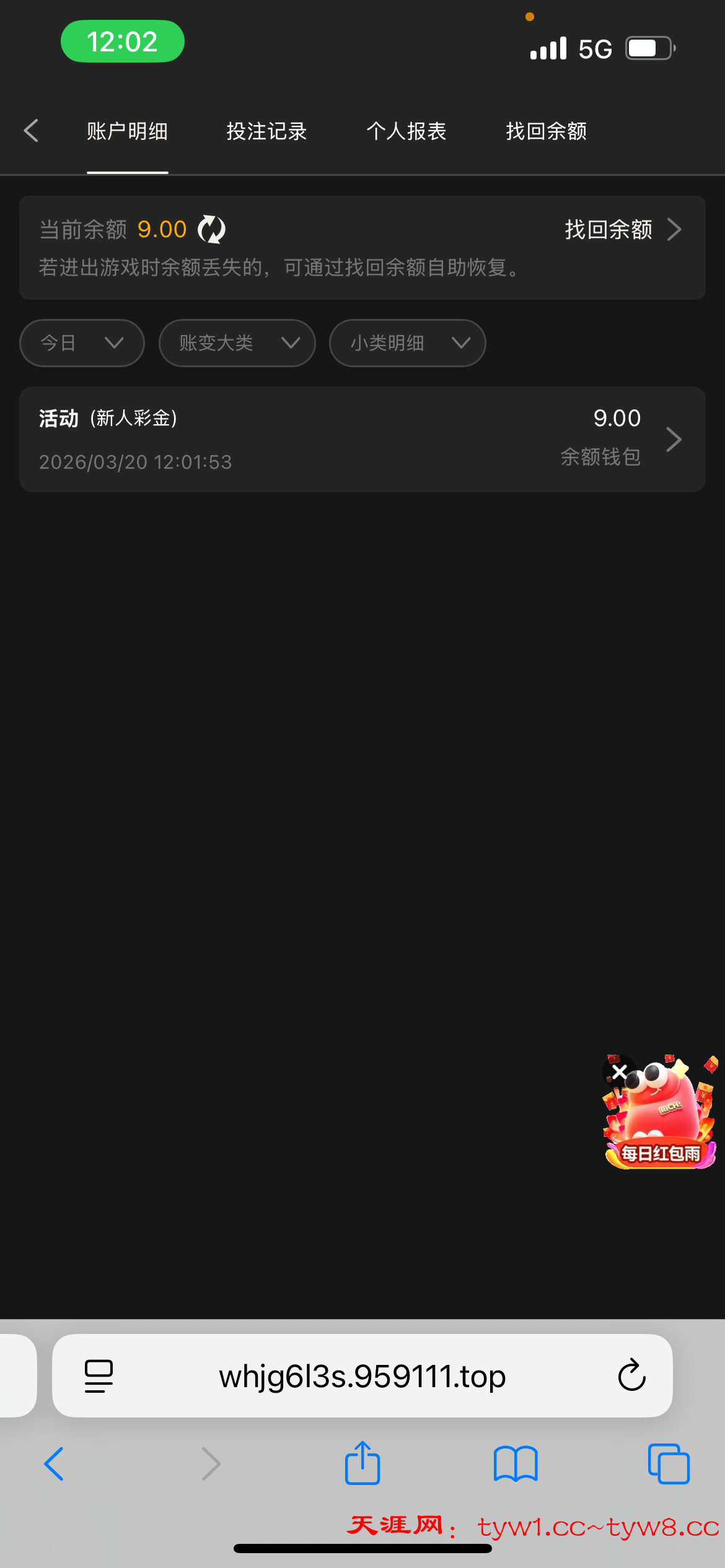Tap the browser address bar URL
The height and width of the screenshot is (1568, 725).
tap(362, 1376)
